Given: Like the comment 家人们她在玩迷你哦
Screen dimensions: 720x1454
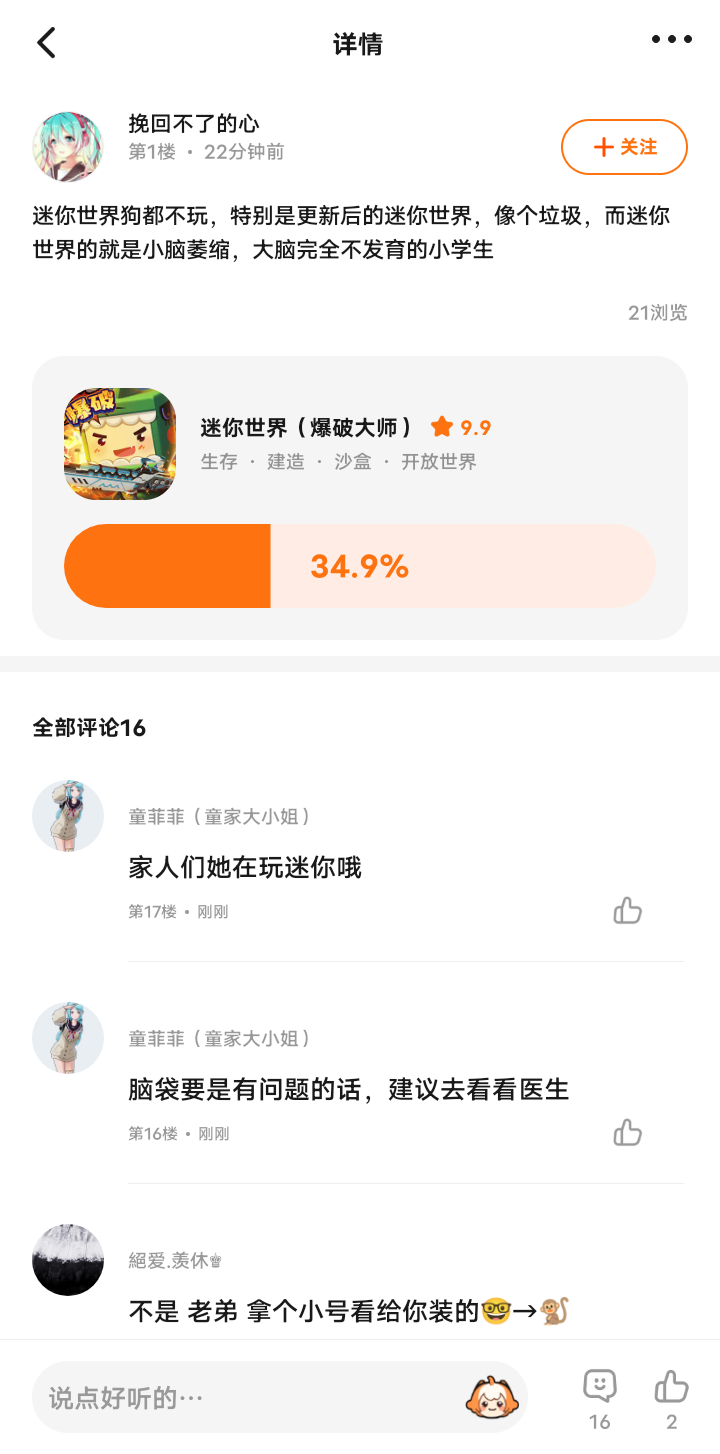Looking at the screenshot, I should [x=627, y=911].
